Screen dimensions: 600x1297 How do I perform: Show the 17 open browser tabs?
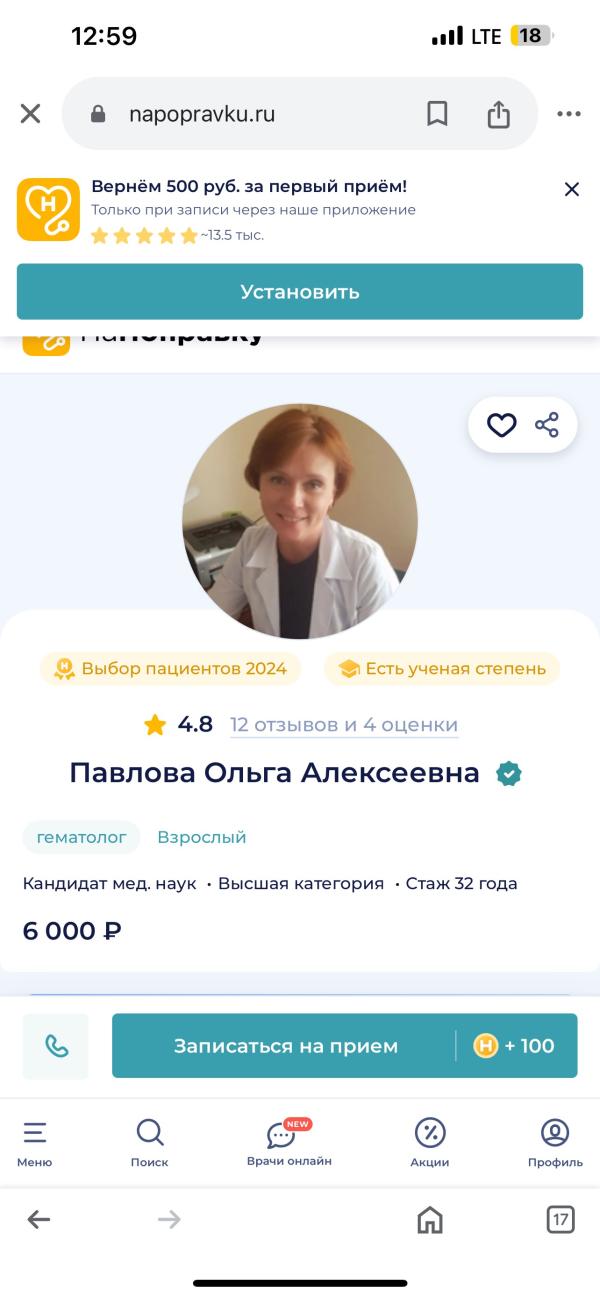(x=561, y=1219)
